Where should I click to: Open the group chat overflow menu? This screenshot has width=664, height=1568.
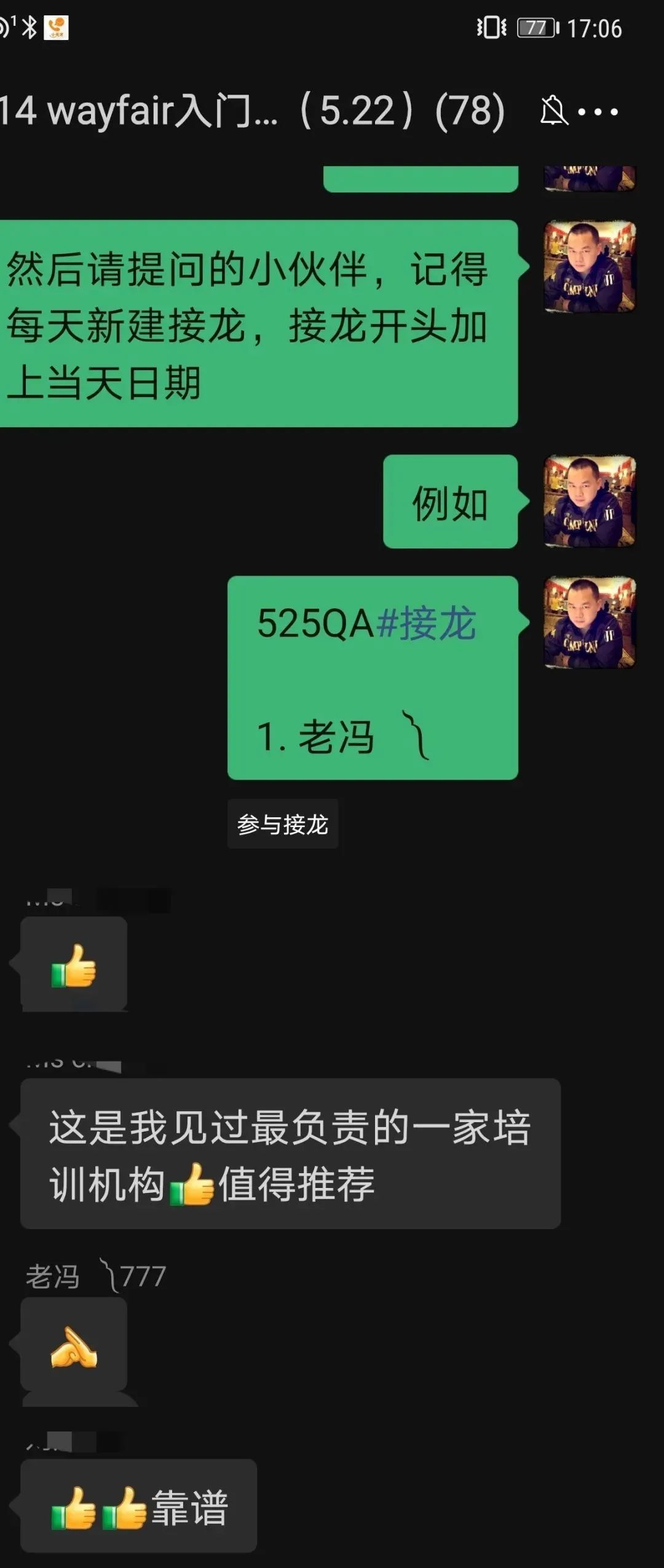pyautogui.click(x=598, y=112)
